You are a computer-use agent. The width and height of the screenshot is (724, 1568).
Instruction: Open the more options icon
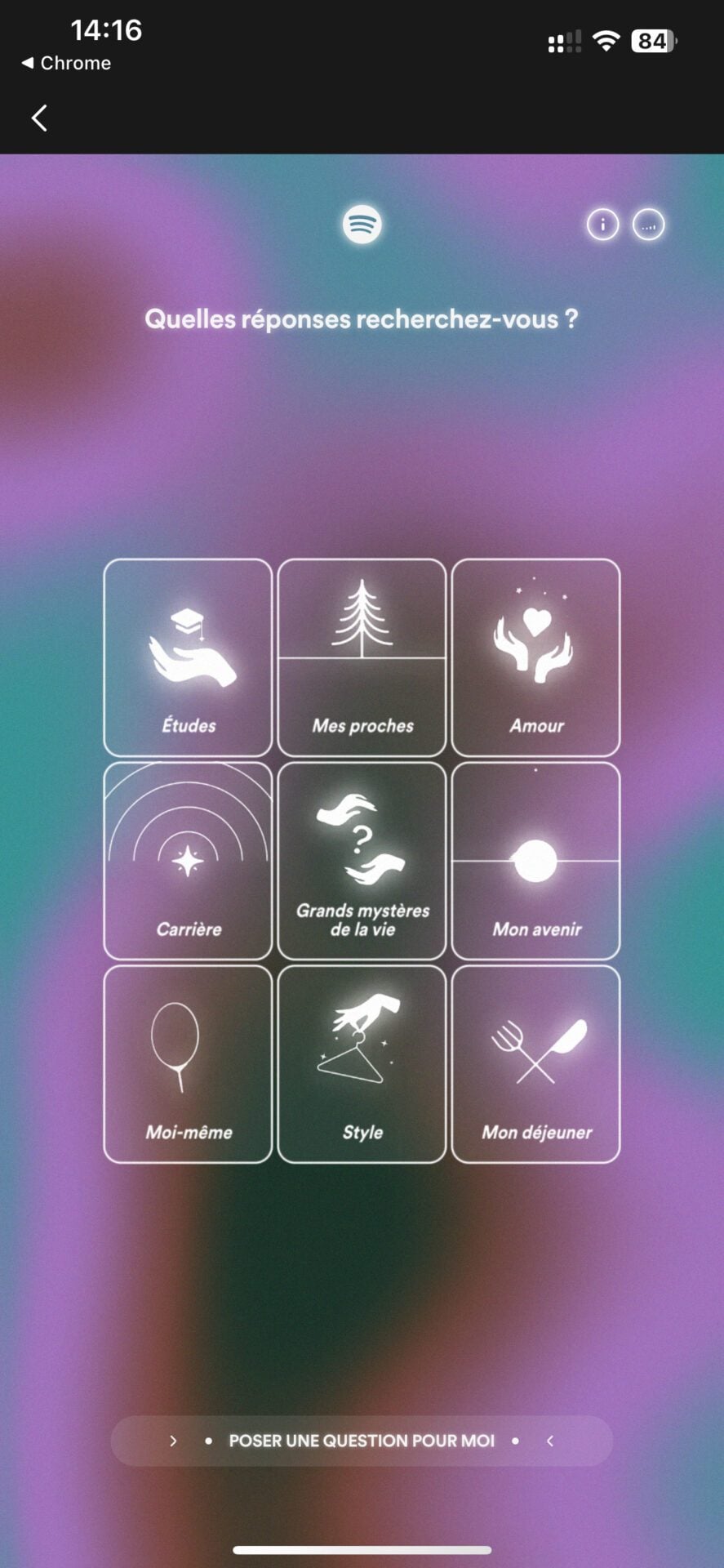pos(649,225)
